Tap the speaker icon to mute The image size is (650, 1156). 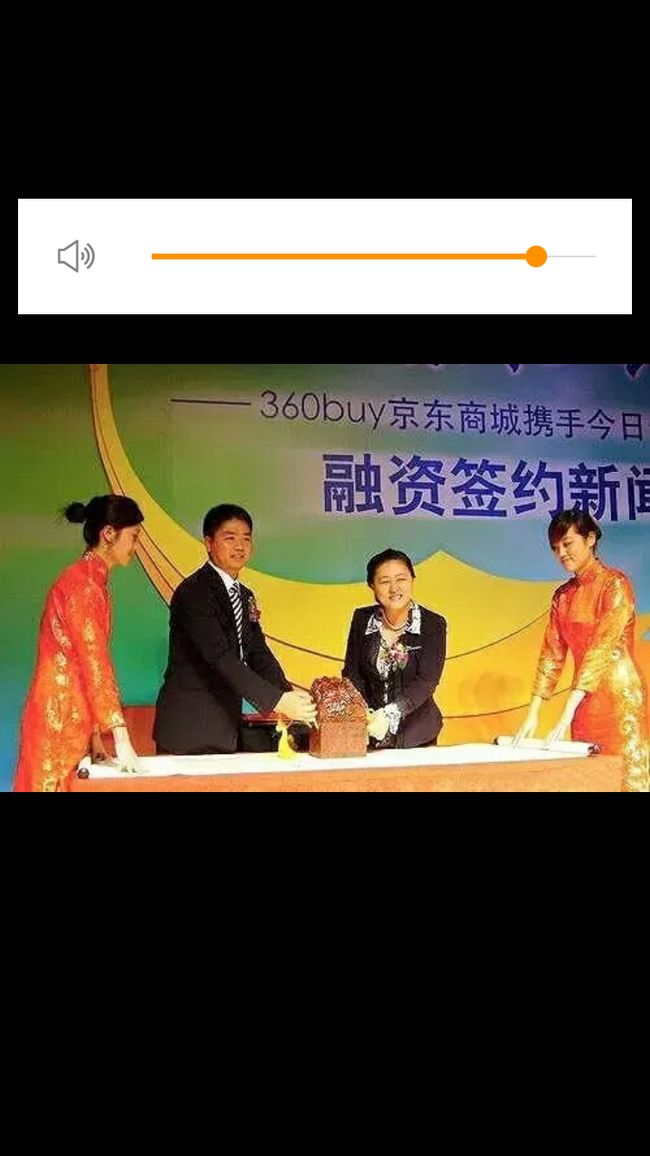76,257
